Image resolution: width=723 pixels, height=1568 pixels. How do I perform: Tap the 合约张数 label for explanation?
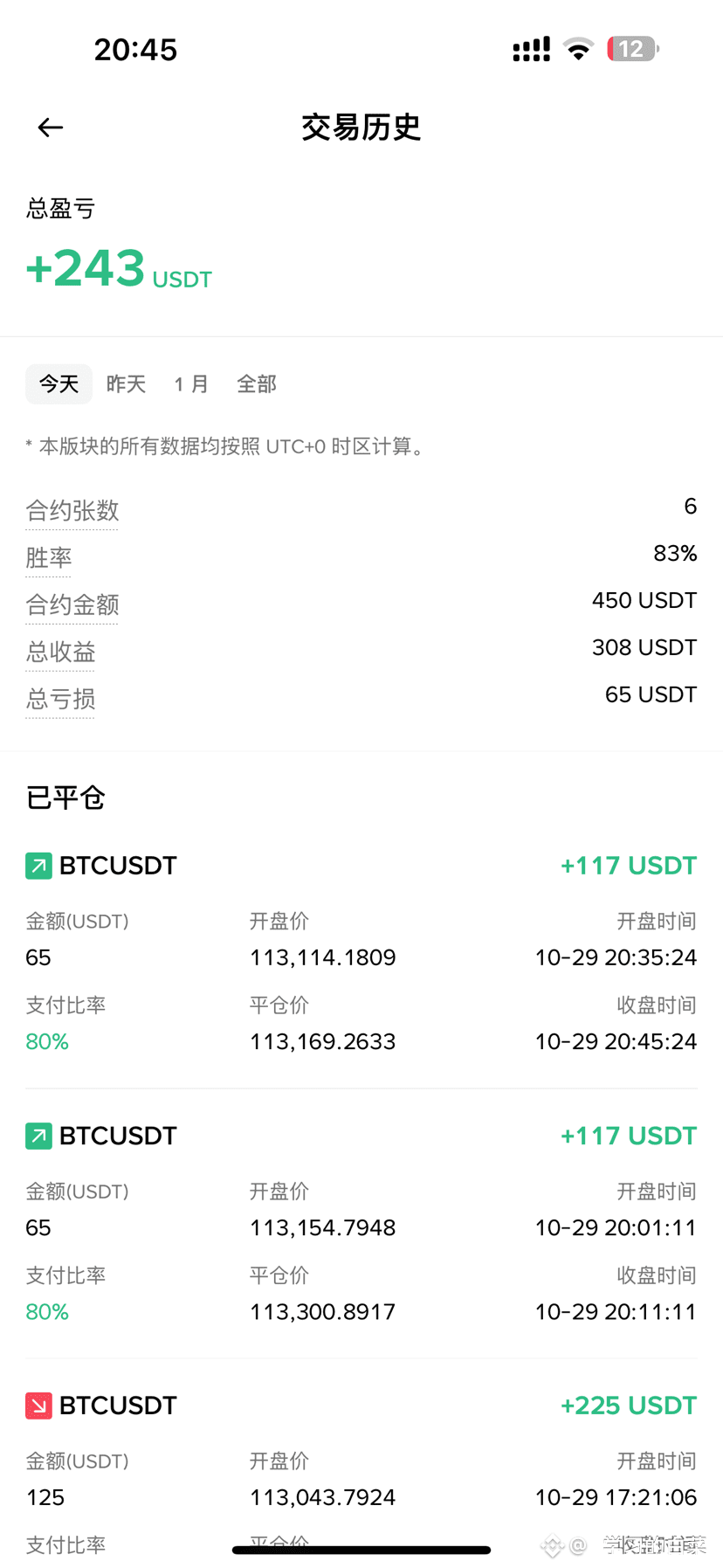point(72,511)
